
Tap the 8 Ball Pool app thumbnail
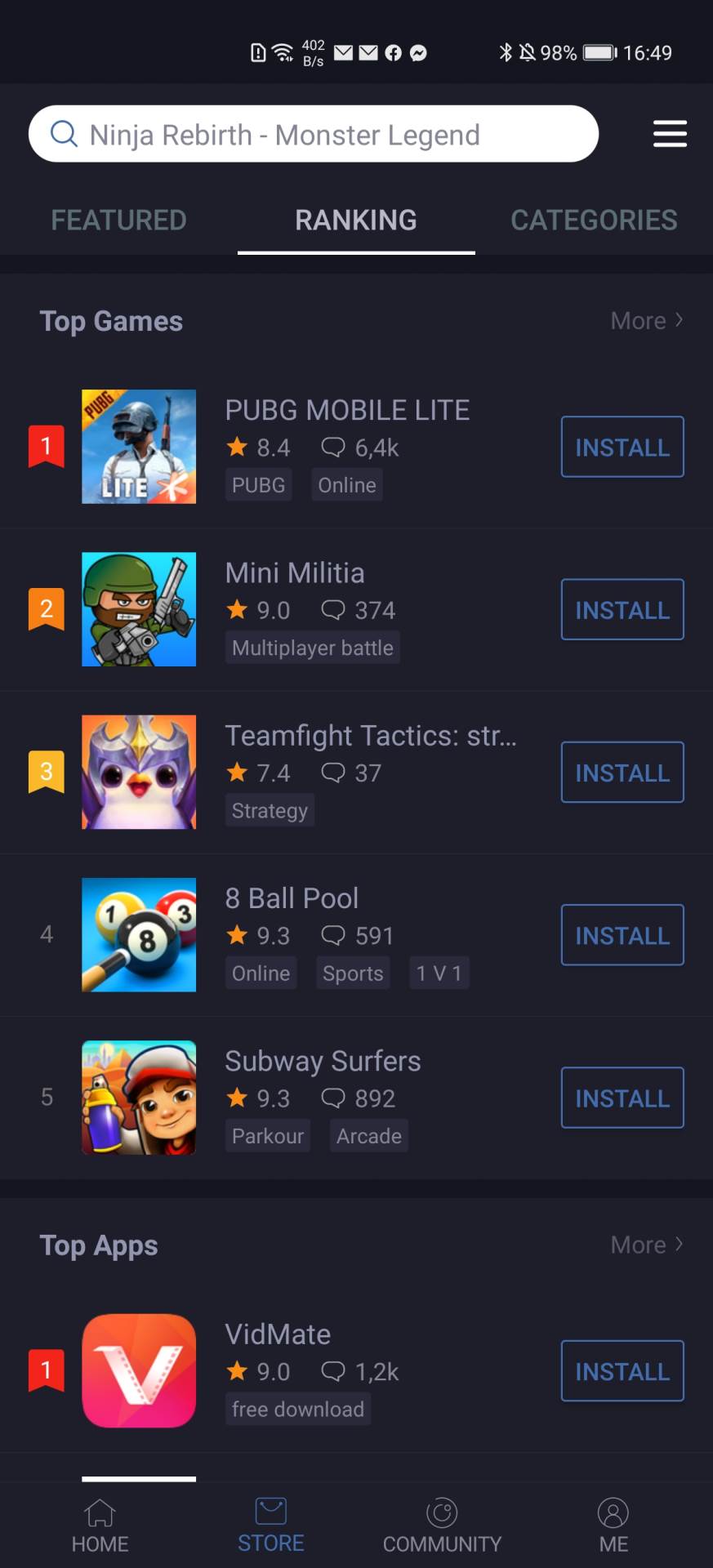[x=138, y=934]
